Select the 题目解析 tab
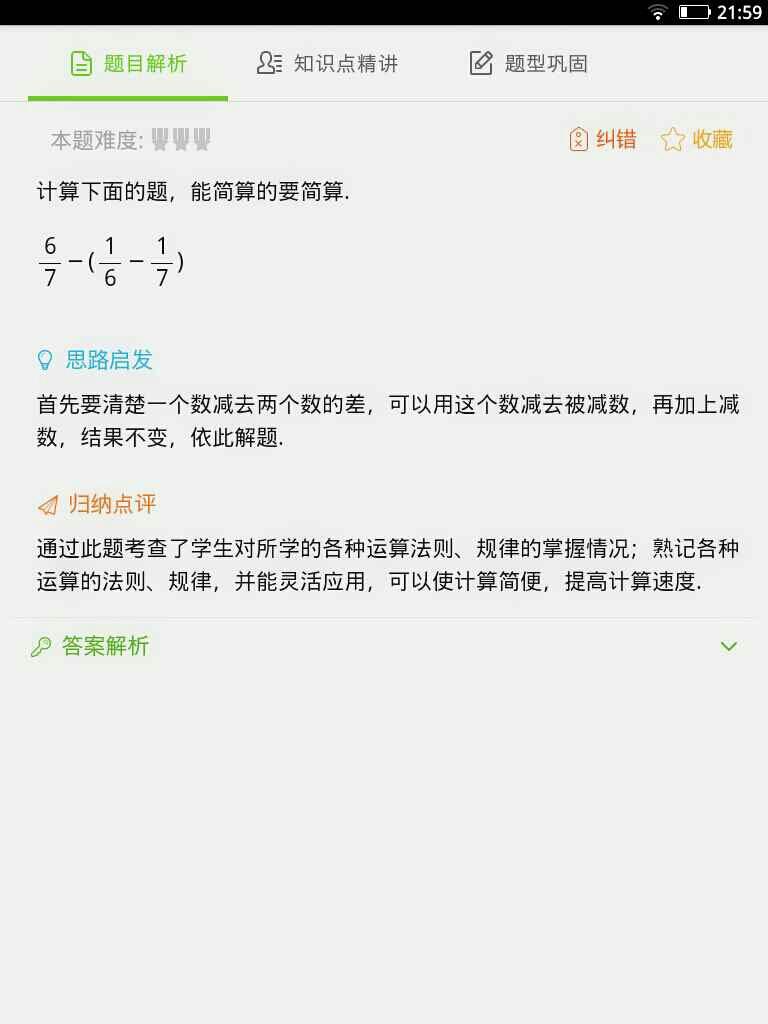Viewport: 768px width, 1024px height. coord(128,63)
